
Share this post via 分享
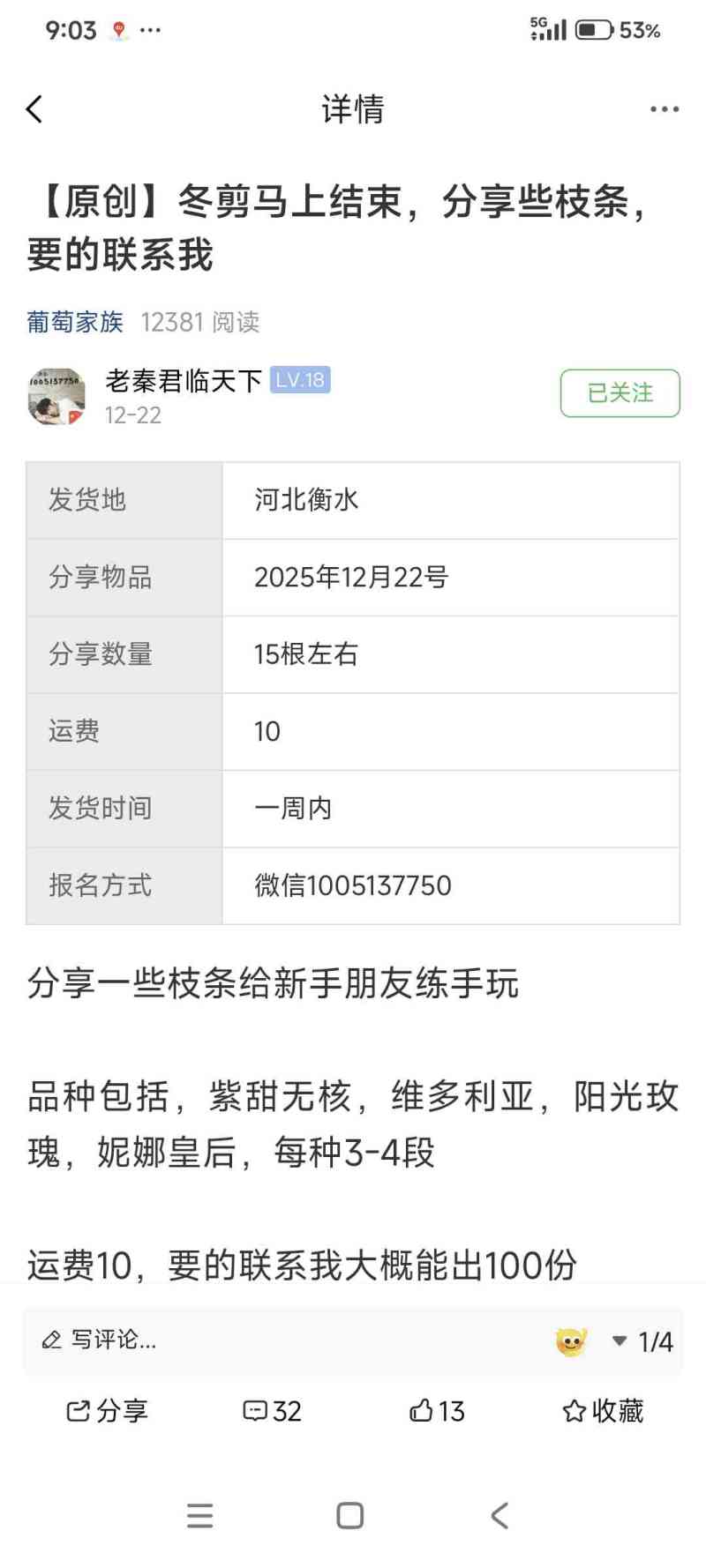pyautogui.click(x=107, y=1411)
